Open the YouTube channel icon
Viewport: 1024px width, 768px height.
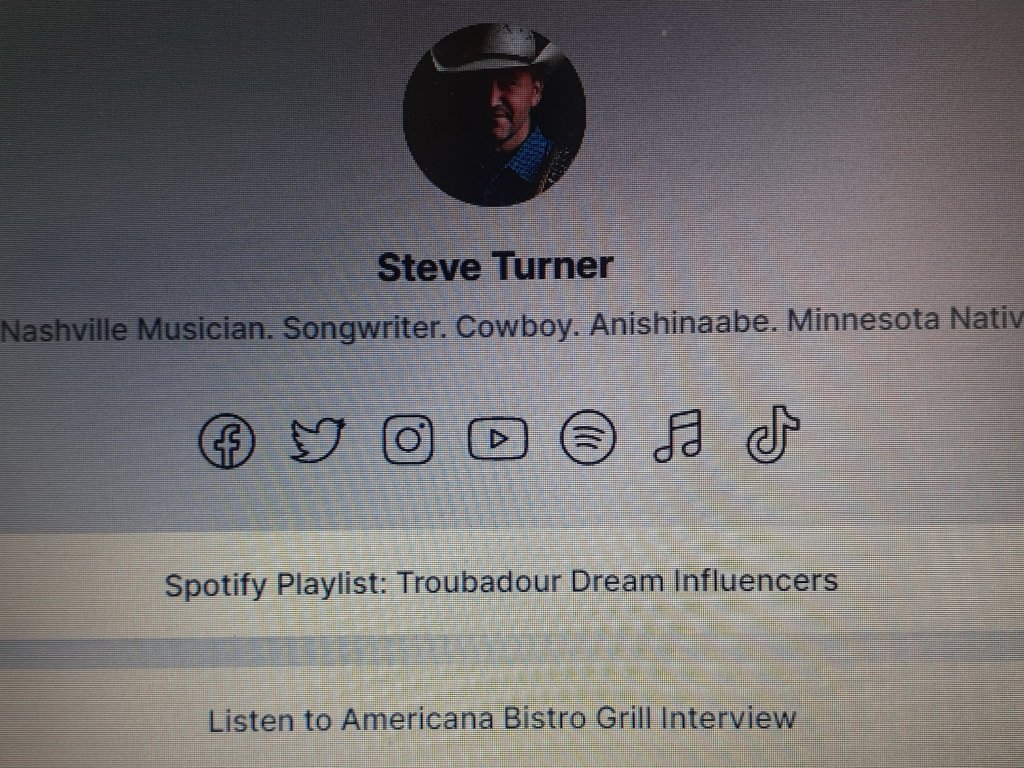click(x=498, y=438)
